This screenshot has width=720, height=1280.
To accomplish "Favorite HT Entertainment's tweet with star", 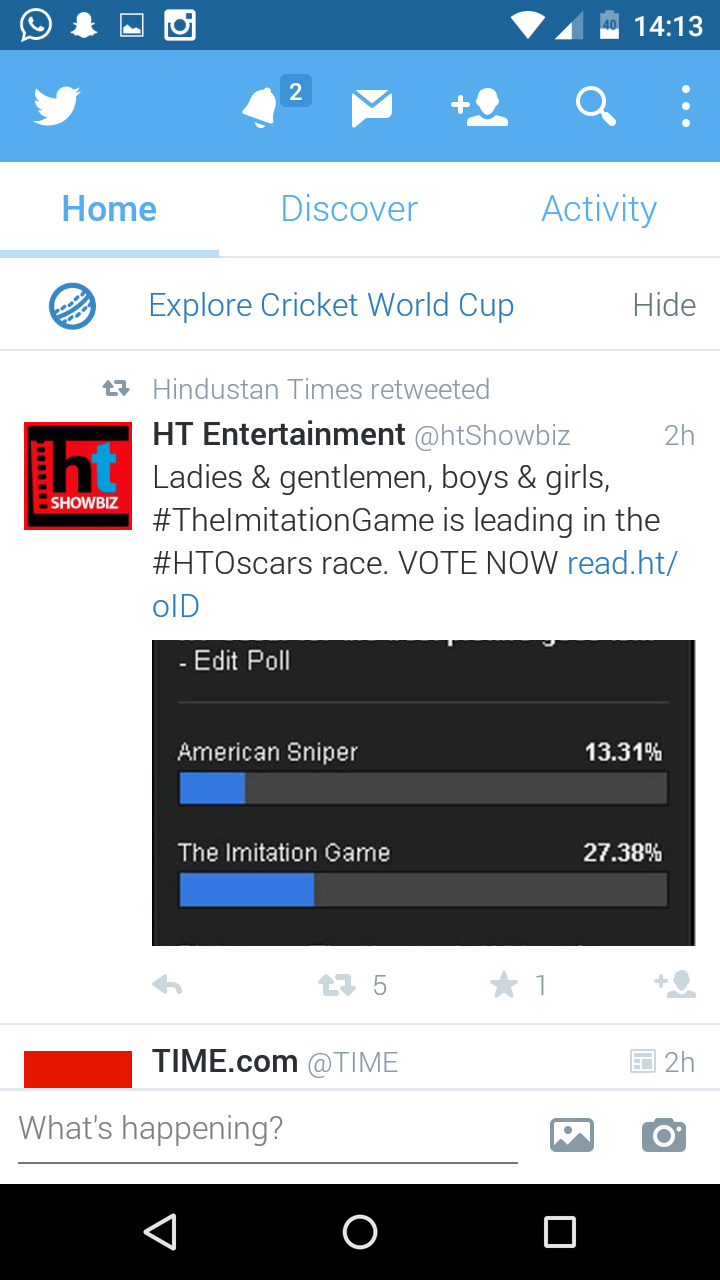I will [504, 986].
